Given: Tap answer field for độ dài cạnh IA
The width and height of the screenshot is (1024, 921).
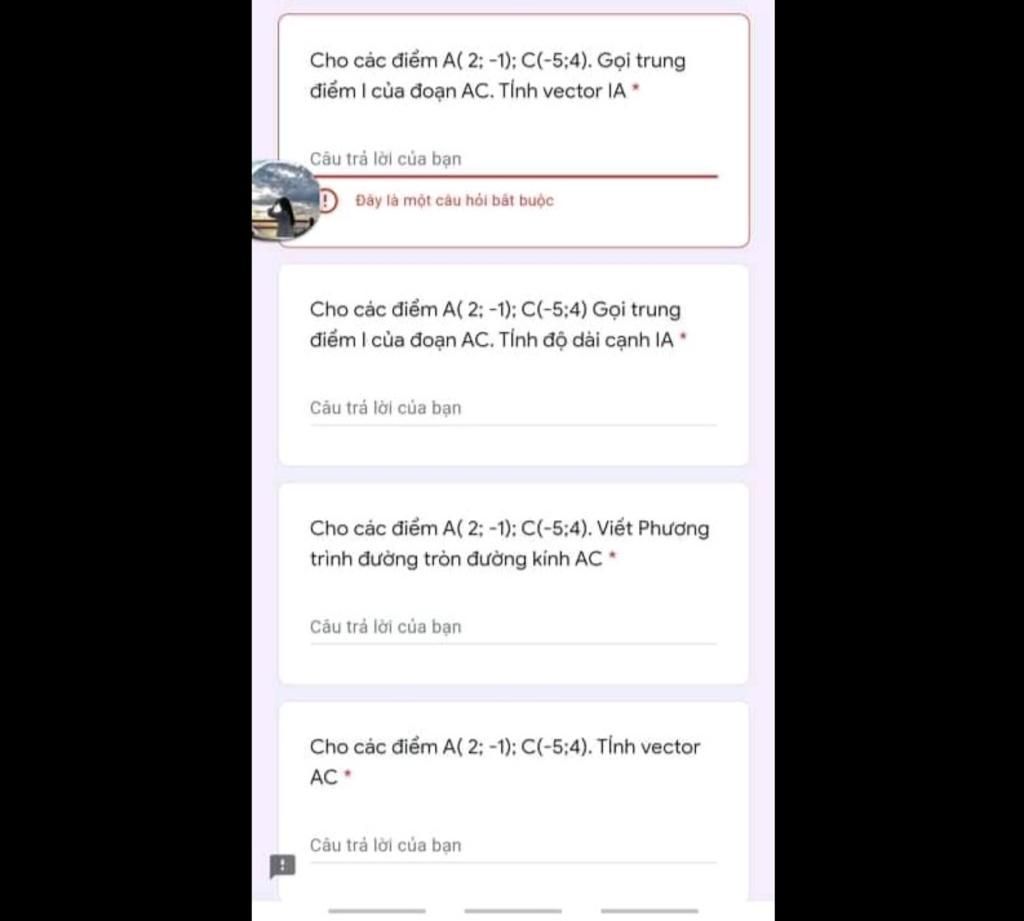Looking at the screenshot, I should [512, 408].
